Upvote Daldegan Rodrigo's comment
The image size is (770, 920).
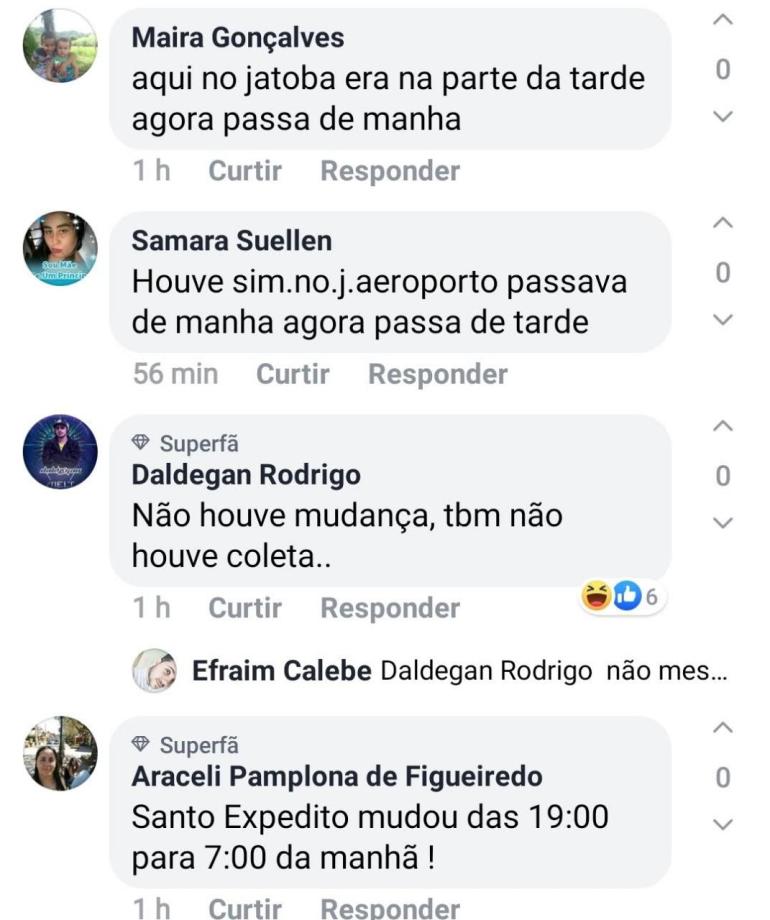(x=723, y=427)
